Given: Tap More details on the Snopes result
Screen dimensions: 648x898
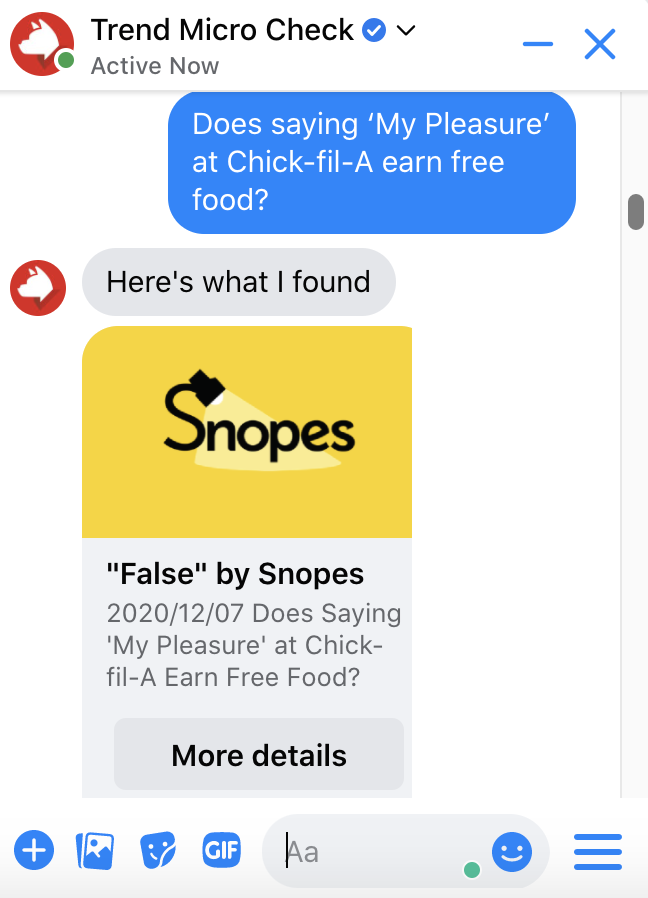Looking at the screenshot, I should pos(259,755).
